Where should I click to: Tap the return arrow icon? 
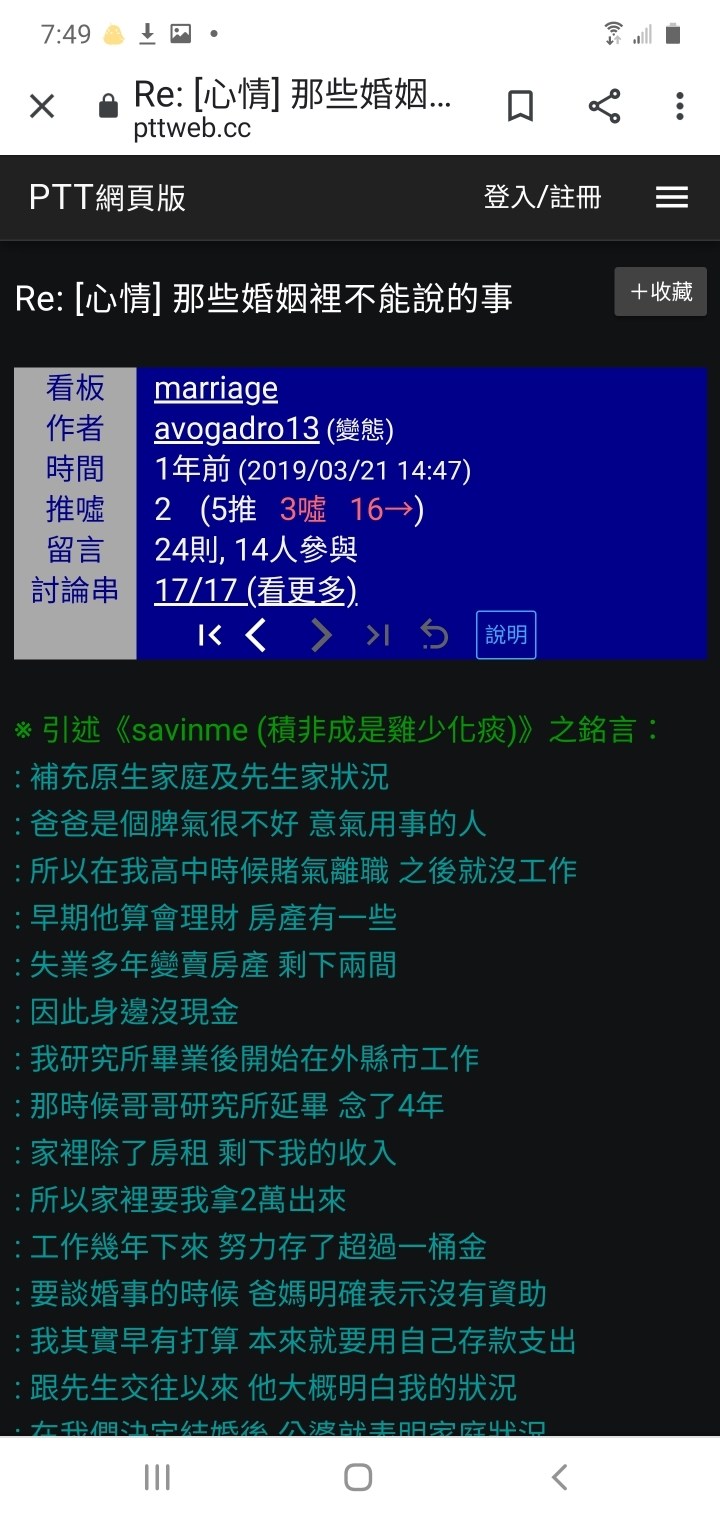click(434, 635)
